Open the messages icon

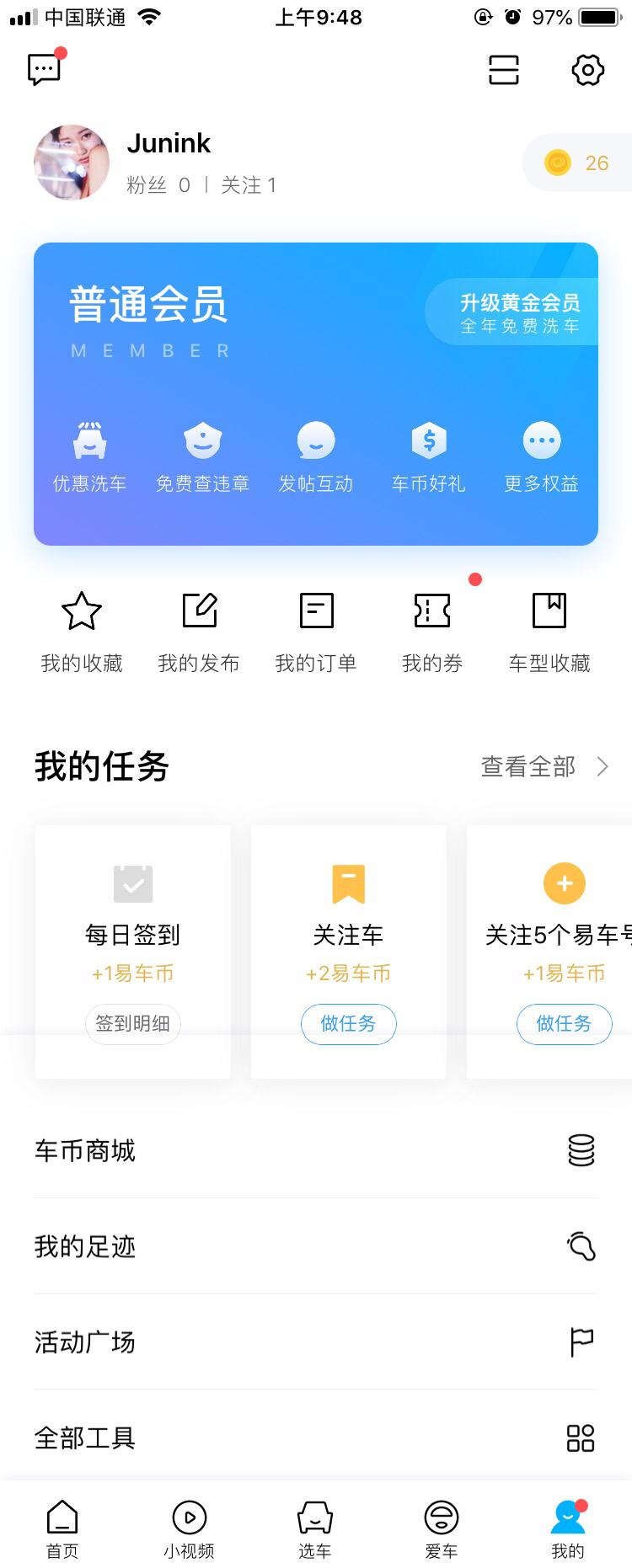pyautogui.click(x=45, y=69)
